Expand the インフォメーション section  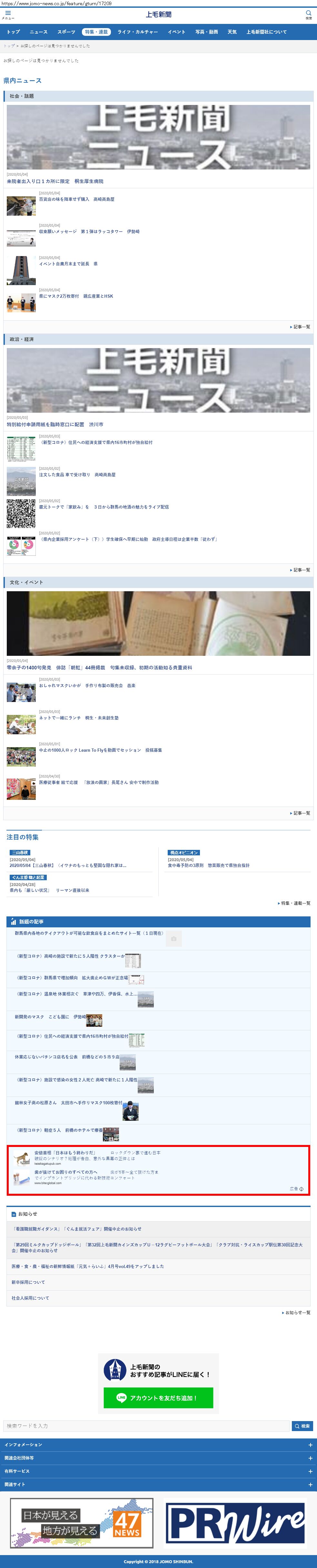point(158,1444)
